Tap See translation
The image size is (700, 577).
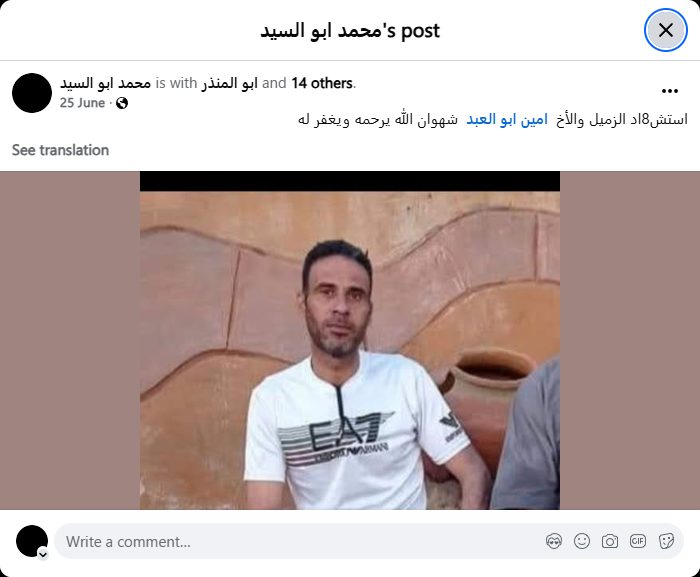click(60, 150)
